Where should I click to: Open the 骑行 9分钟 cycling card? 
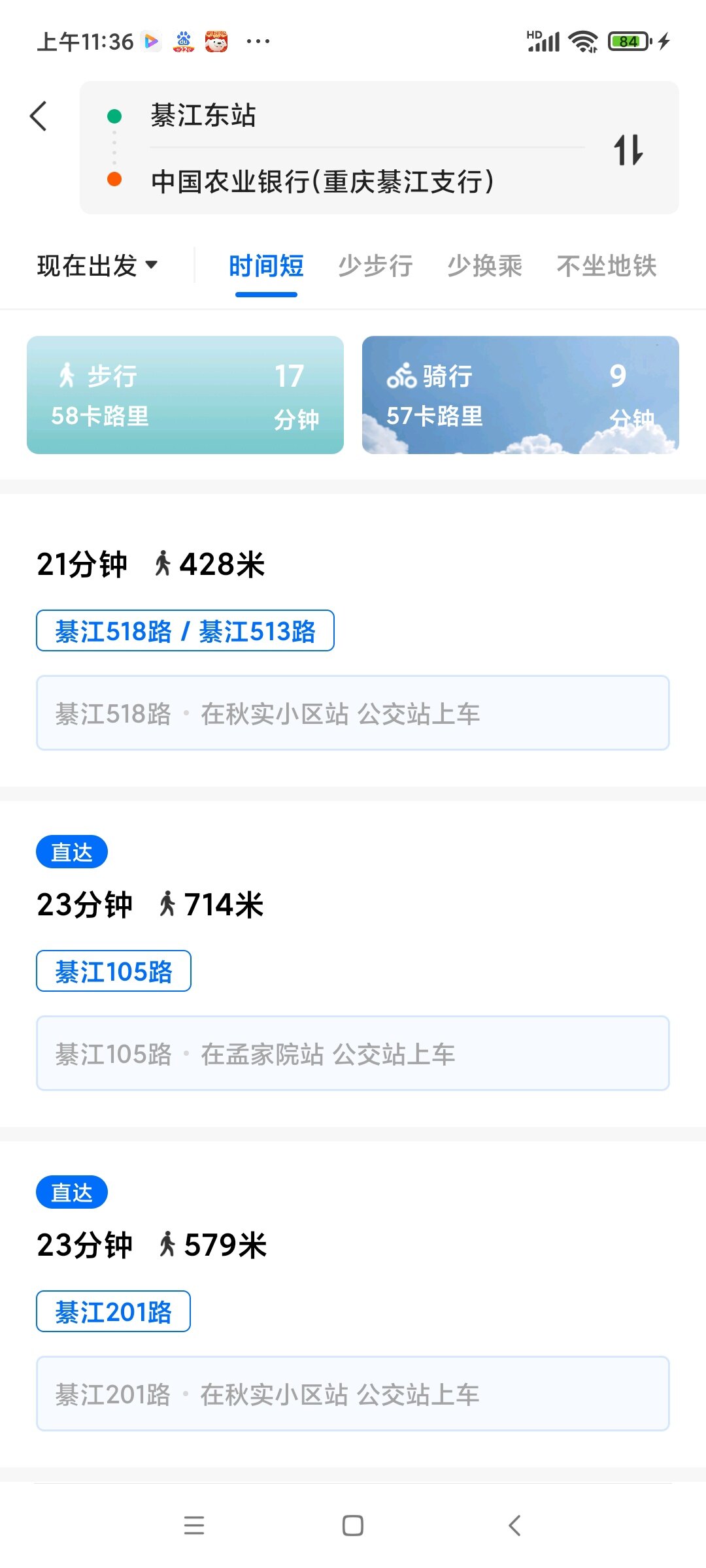point(520,395)
